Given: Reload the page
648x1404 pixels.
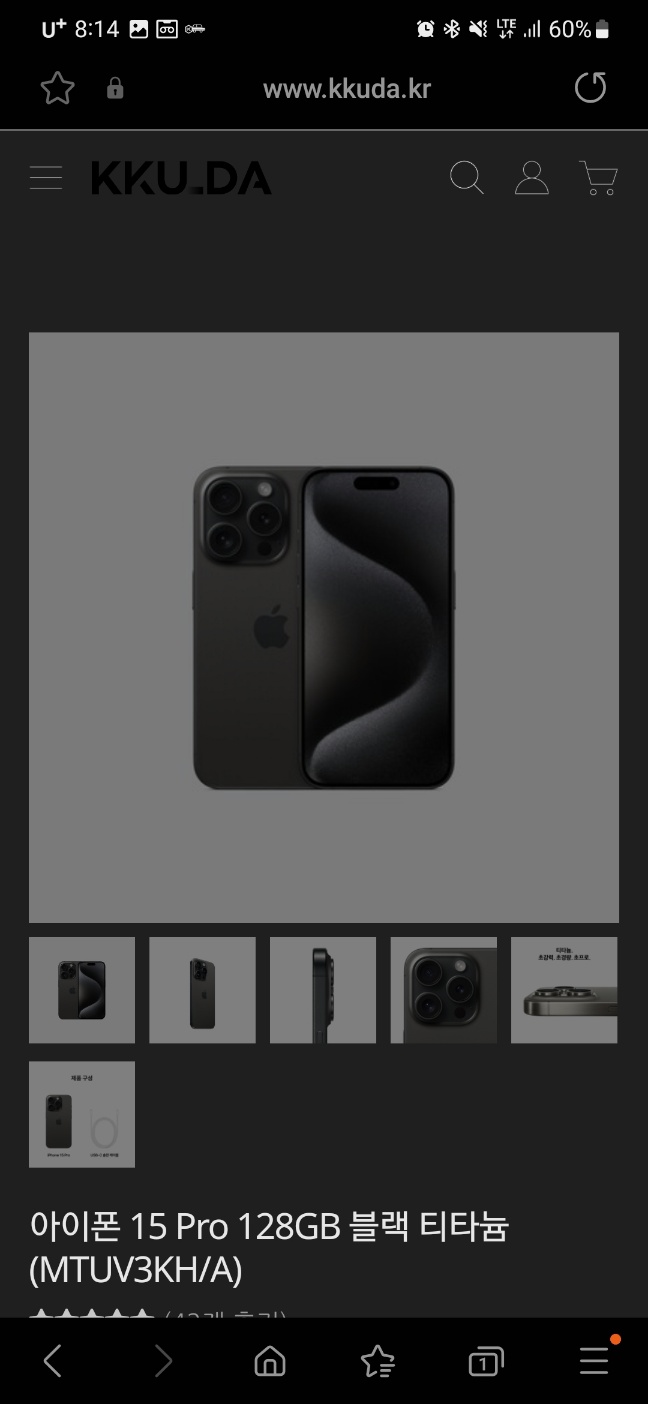Looking at the screenshot, I should pos(590,88).
